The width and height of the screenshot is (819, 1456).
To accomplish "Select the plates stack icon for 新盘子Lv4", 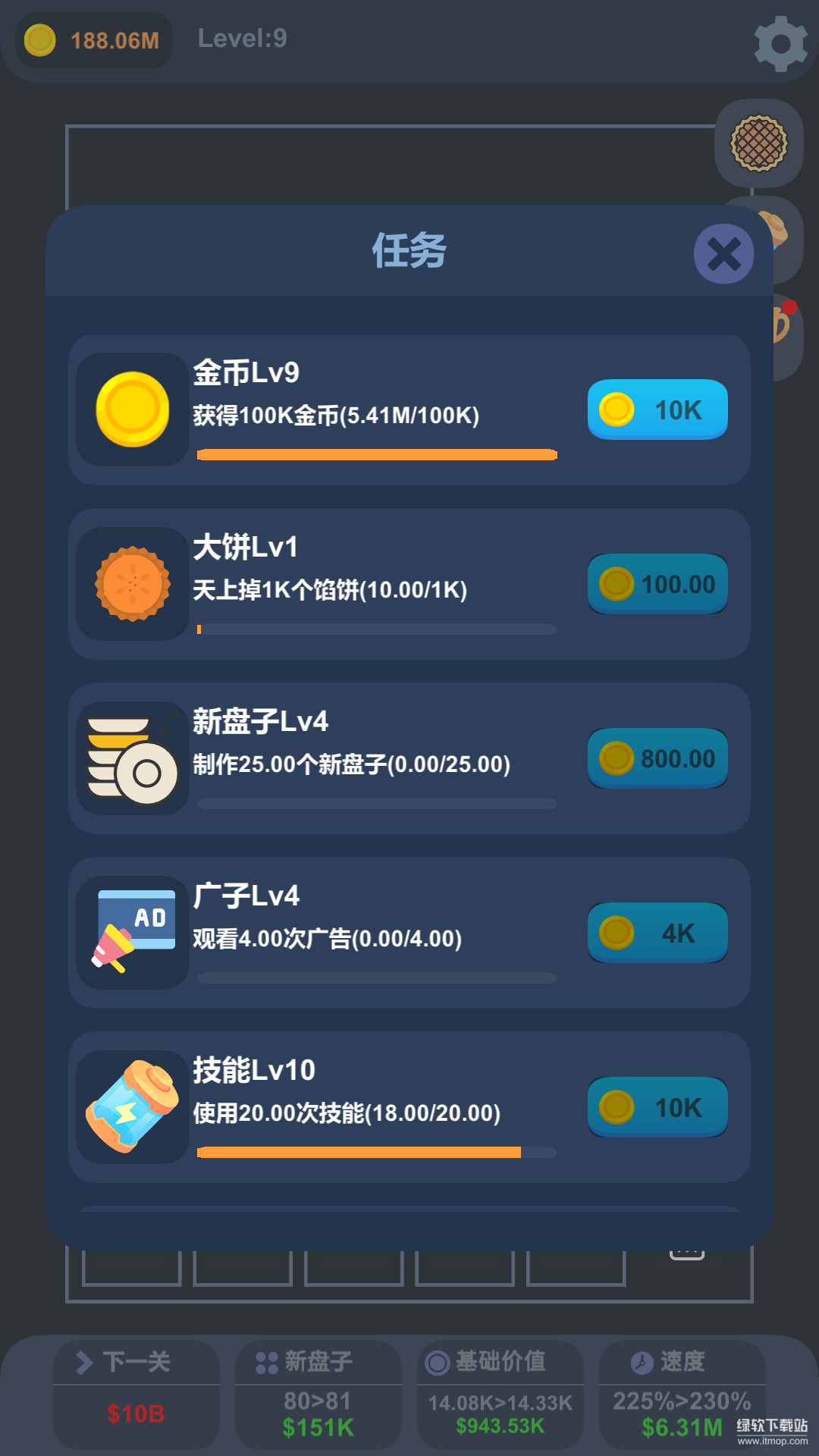I will 132,758.
